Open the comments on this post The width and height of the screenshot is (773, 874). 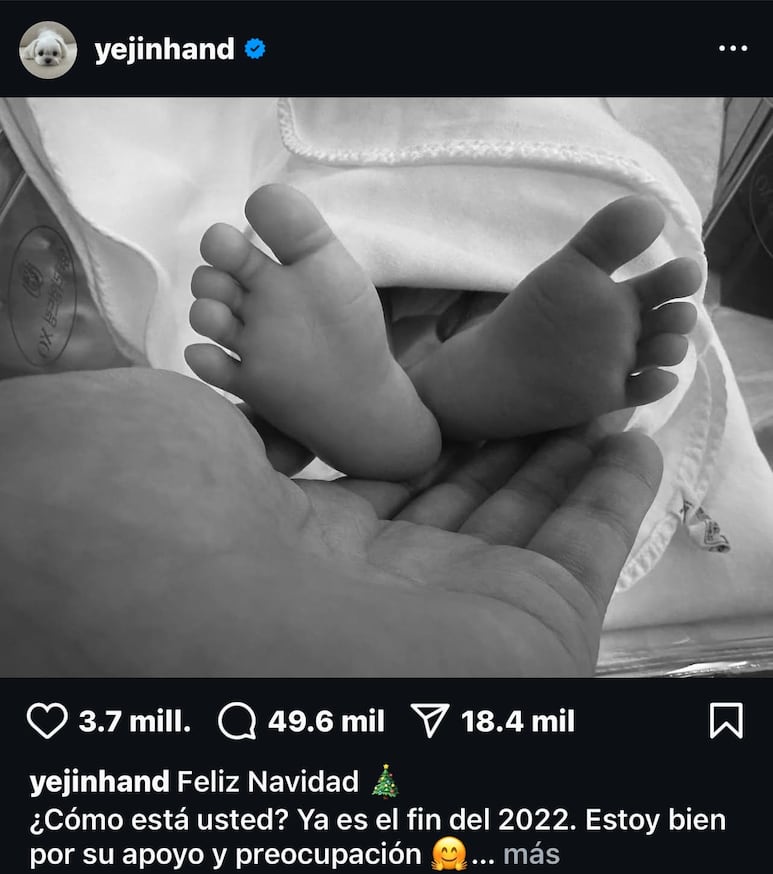237,721
